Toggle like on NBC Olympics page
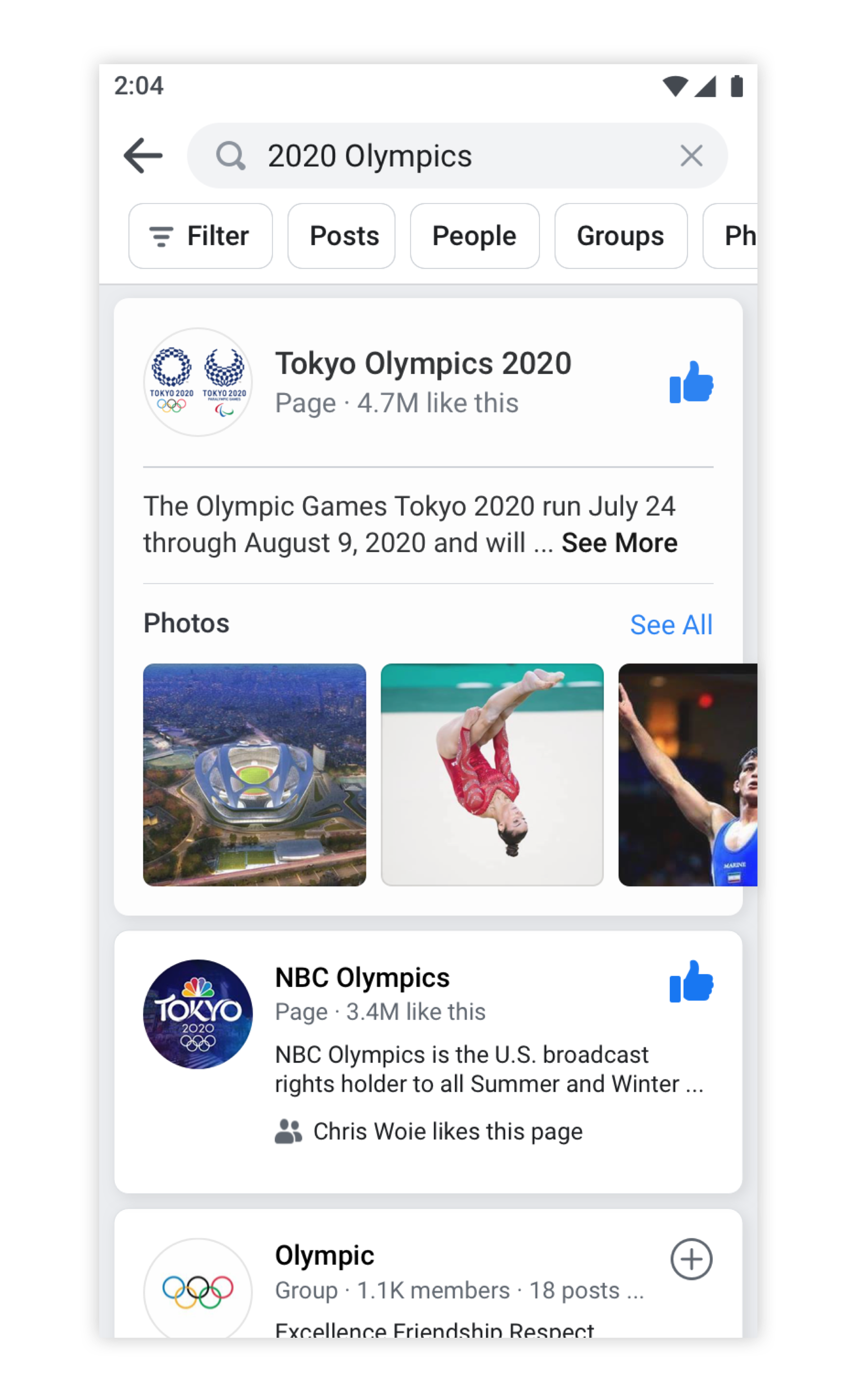 [691, 981]
